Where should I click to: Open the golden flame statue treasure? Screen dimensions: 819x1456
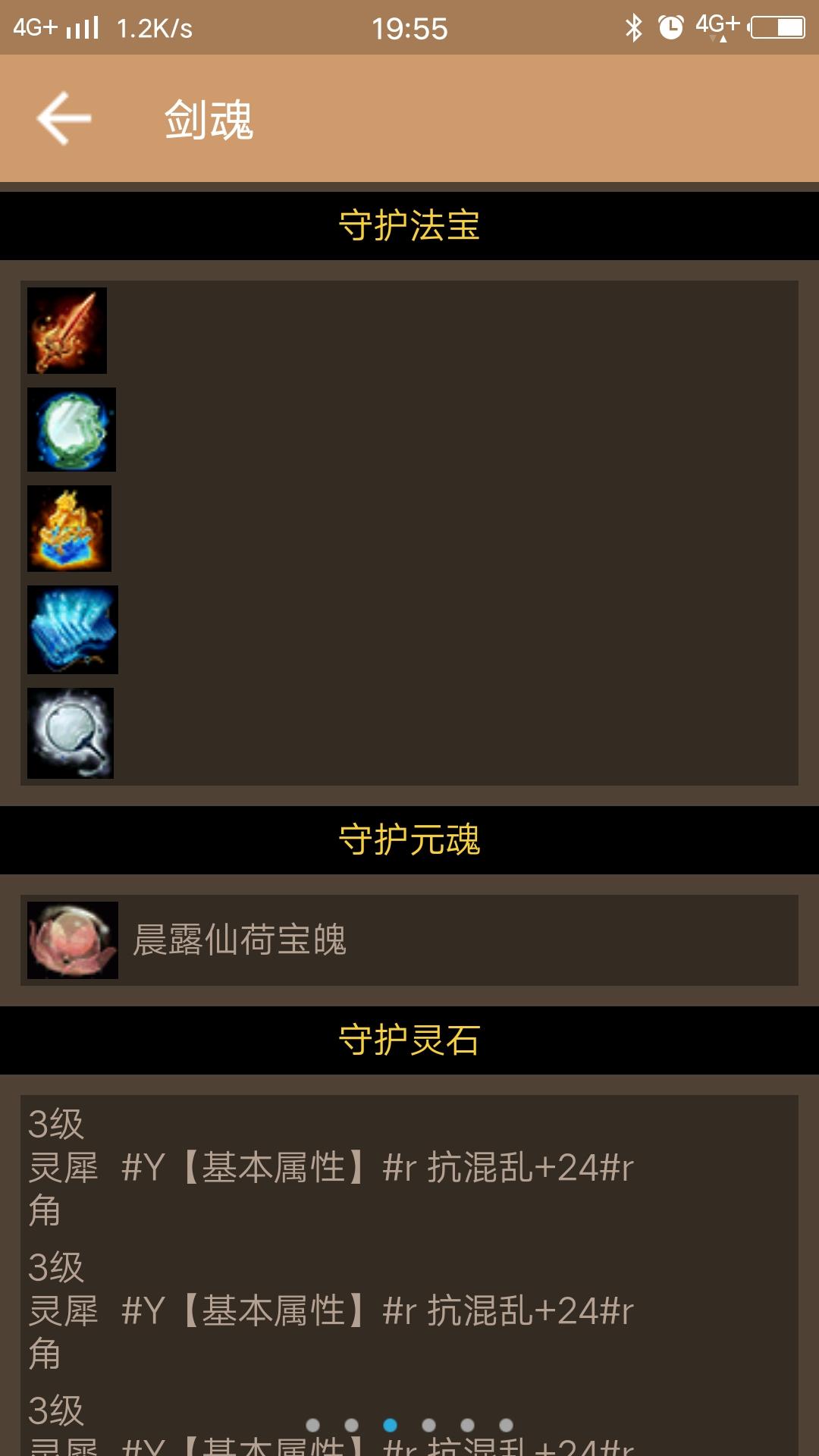tap(69, 529)
